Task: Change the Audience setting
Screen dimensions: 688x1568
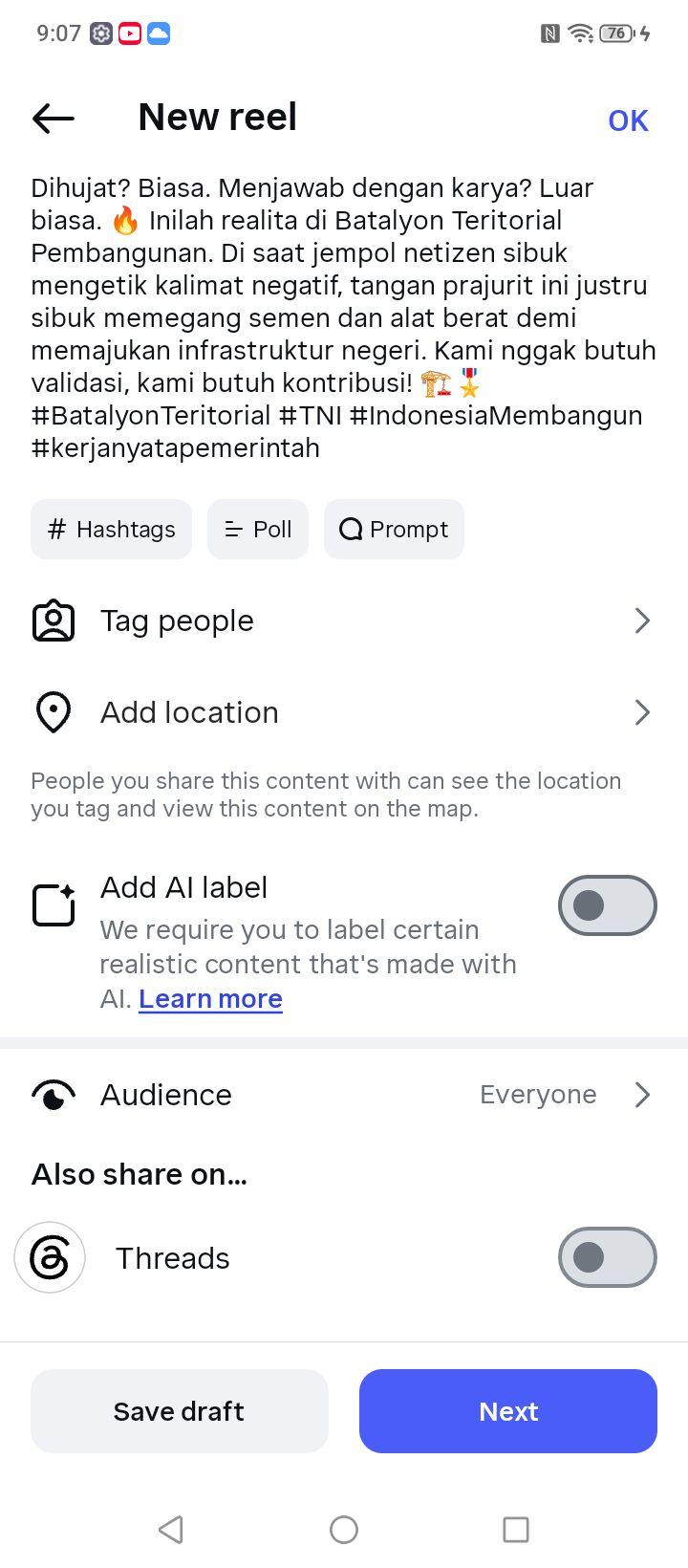Action: click(344, 1095)
